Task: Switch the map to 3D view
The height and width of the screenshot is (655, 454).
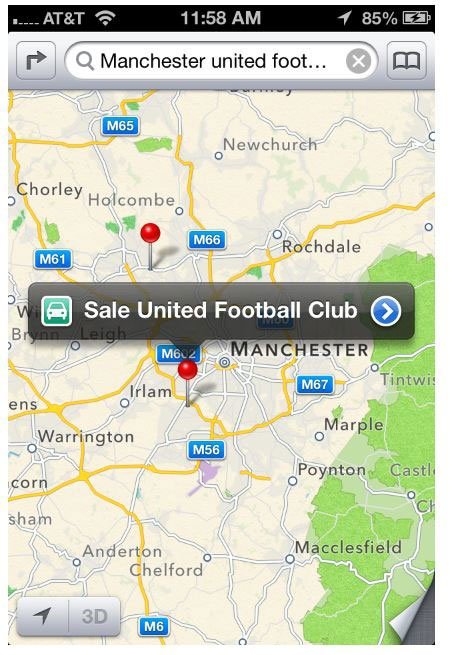Action: pos(94,616)
